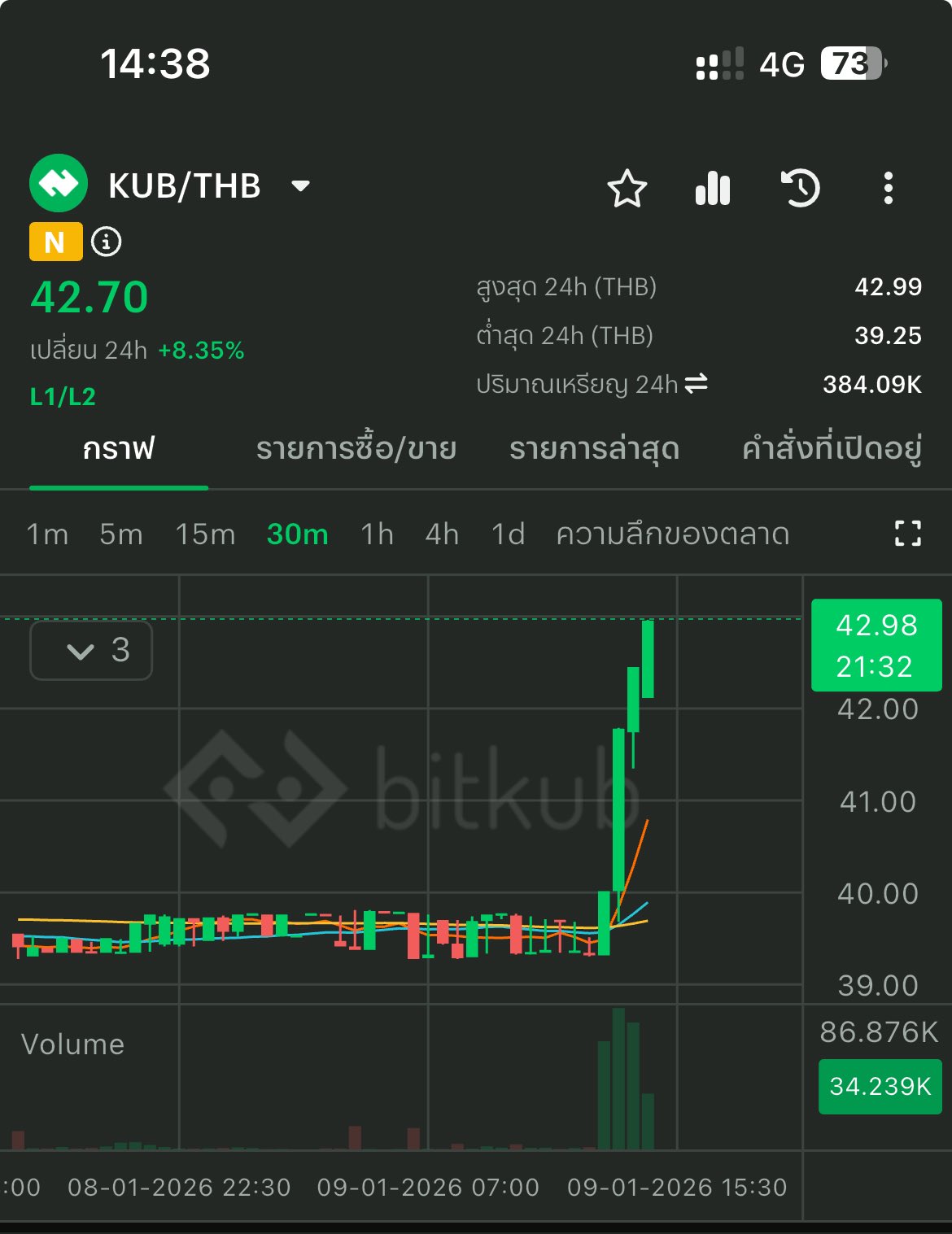Open the three-dot overflow menu
Viewport: 952px width, 1234px height.
point(888,189)
